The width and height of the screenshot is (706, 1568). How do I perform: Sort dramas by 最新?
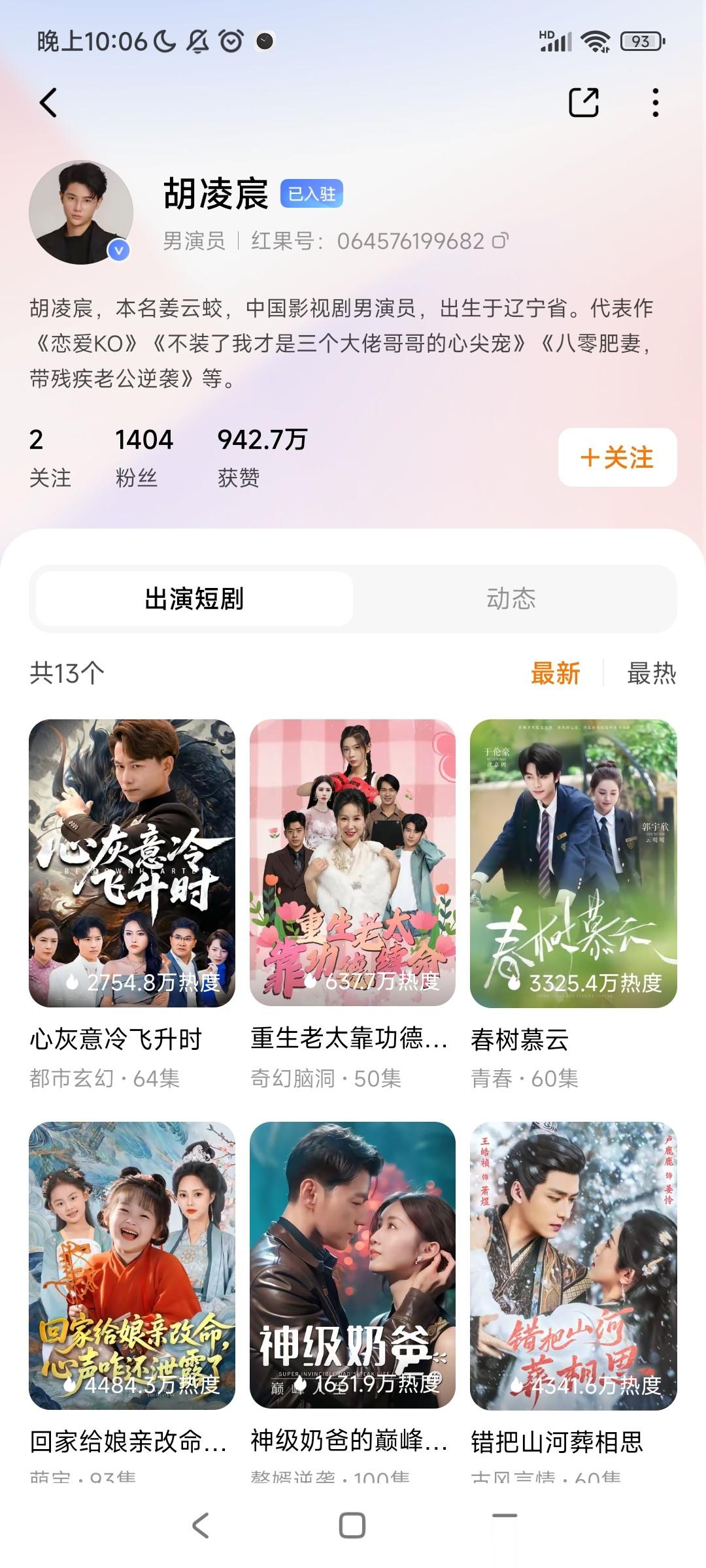coord(555,673)
